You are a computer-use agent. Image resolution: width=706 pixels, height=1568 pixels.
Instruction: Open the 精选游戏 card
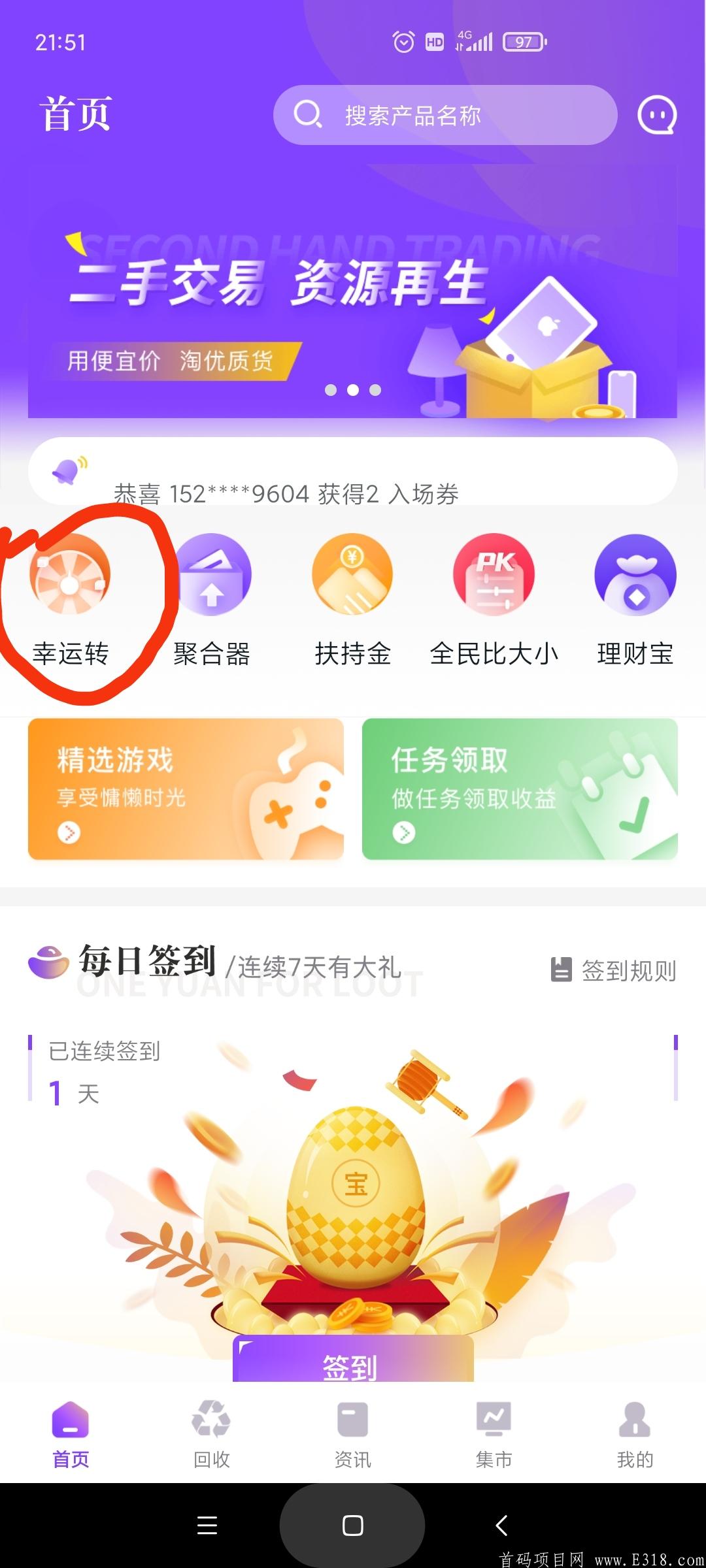[186, 789]
